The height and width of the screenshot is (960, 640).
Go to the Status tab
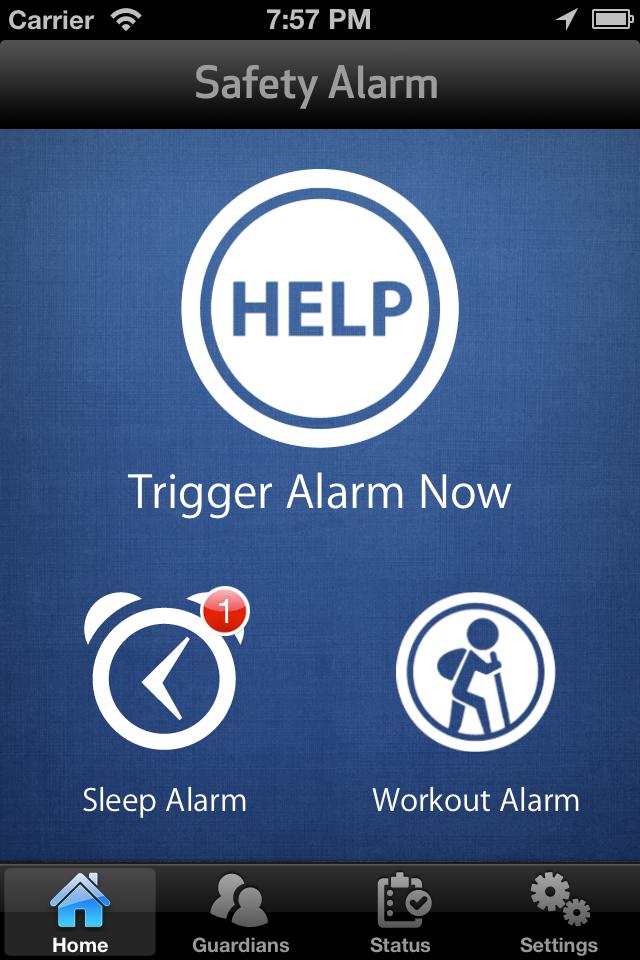click(x=400, y=912)
